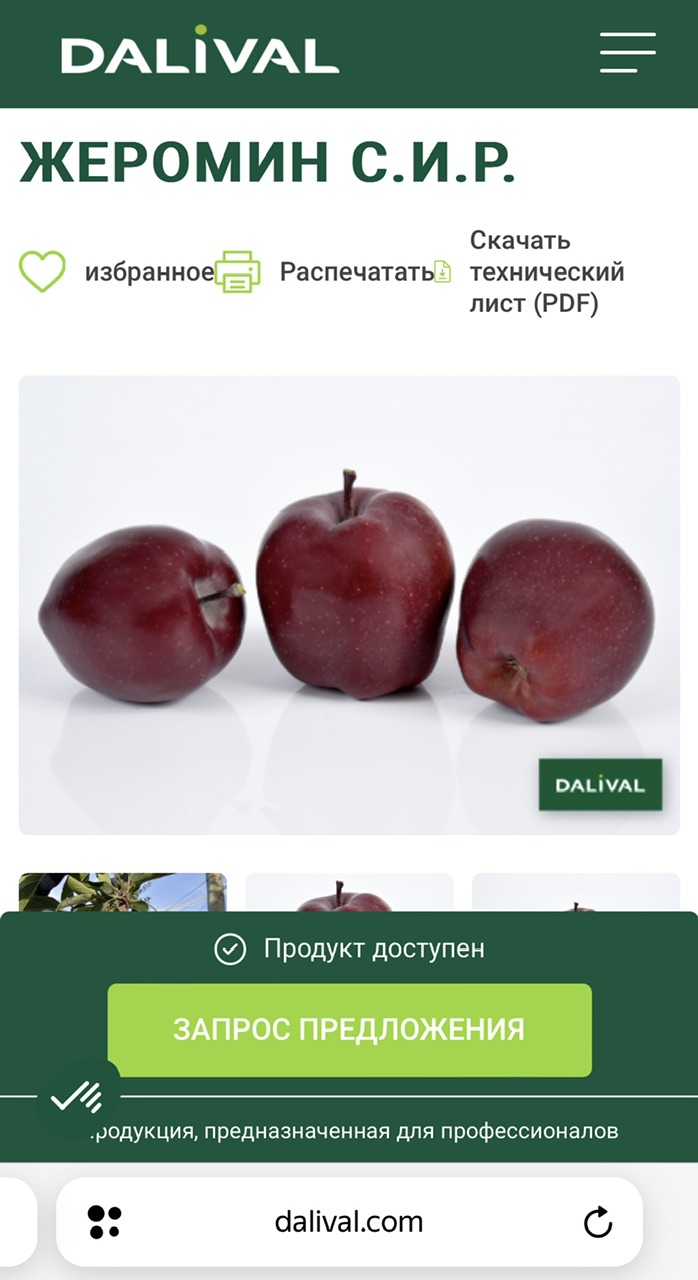
Task: Tap the ЗАПРОС ПРЕДЛОЖЕНИЯ button
Action: point(349,1030)
